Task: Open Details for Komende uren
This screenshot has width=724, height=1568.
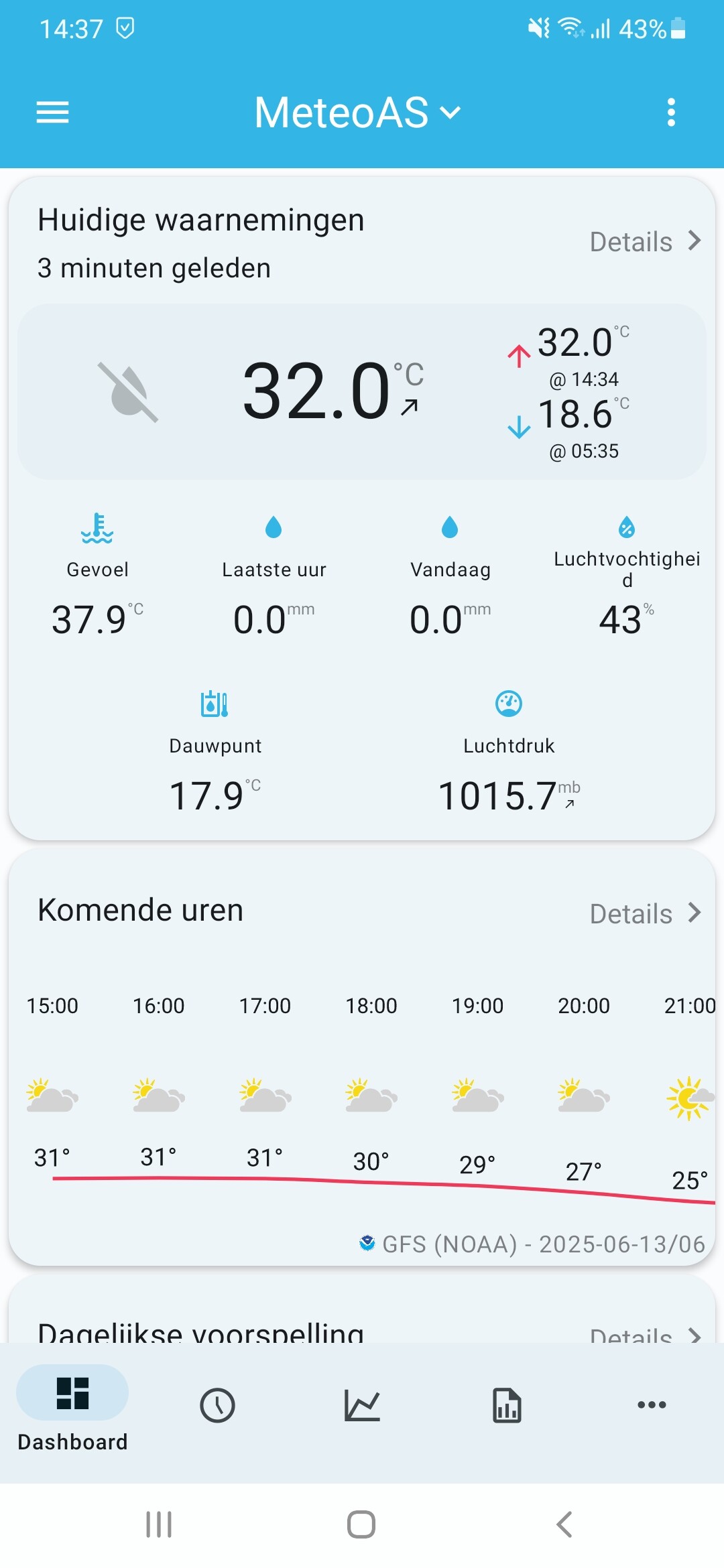Action: [645, 913]
